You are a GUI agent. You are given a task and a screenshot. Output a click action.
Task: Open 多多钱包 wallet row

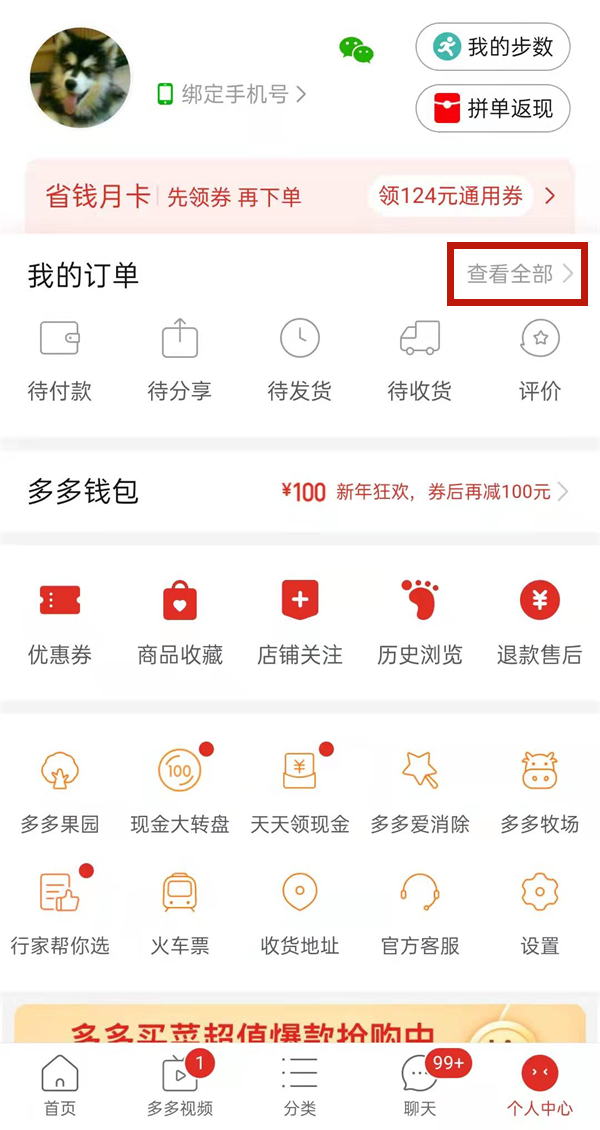(x=300, y=492)
